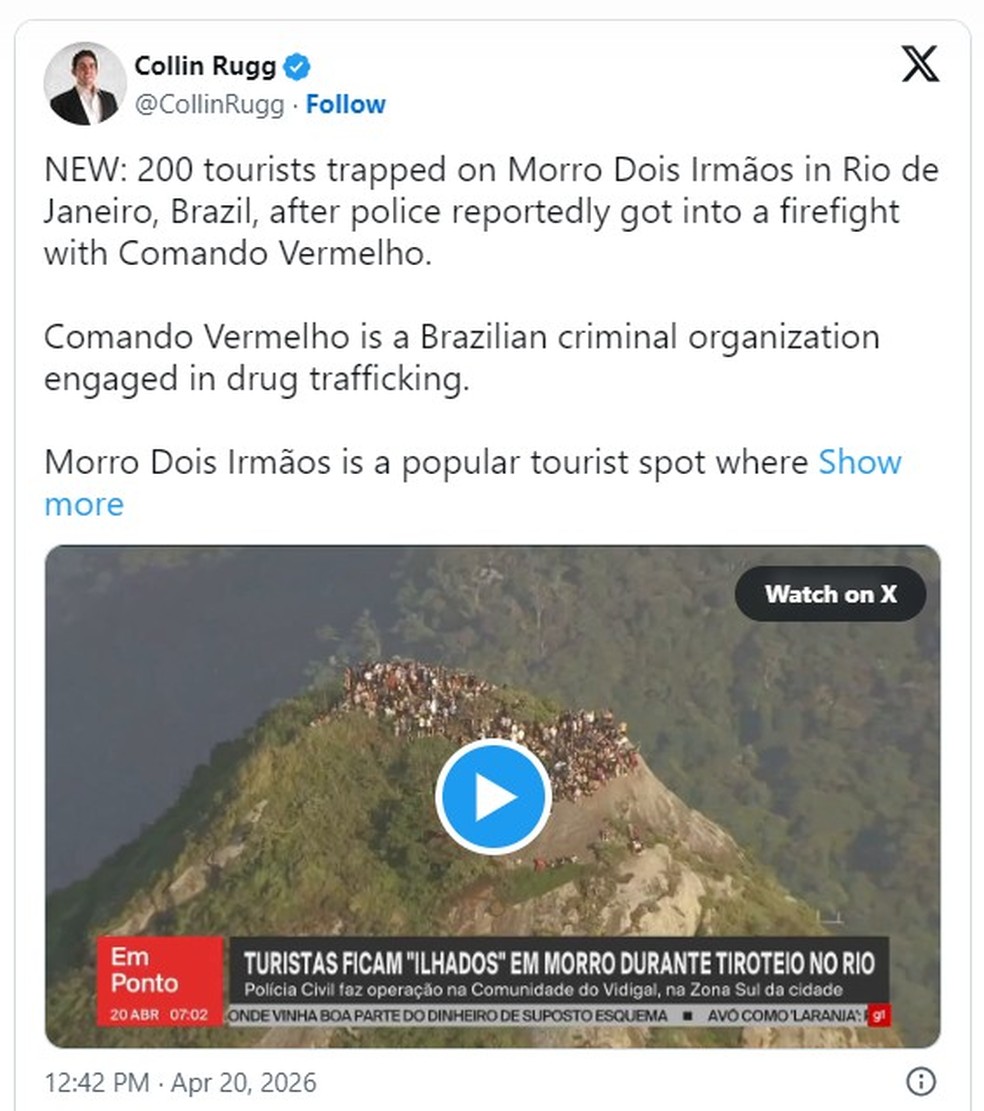The height and width of the screenshot is (1111, 984).
Task: Open the tweet info icon
Action: coord(920,1081)
